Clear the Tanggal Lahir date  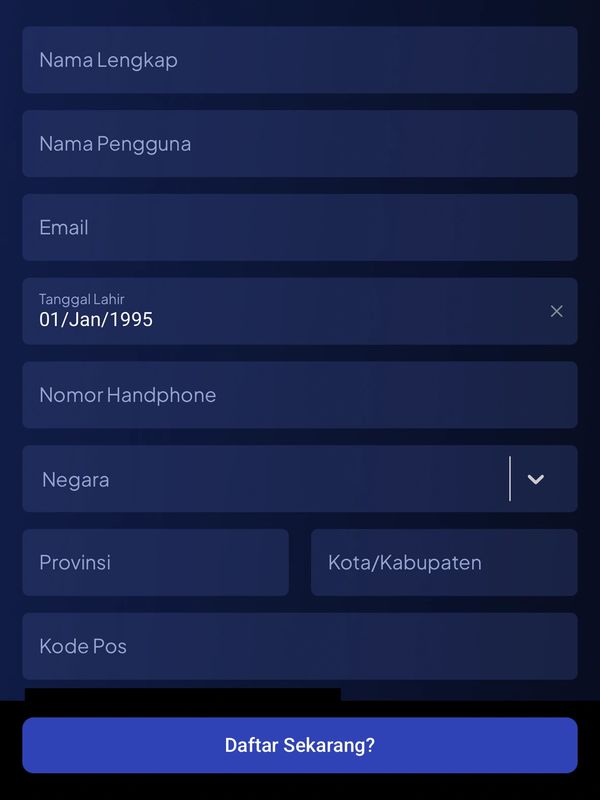coord(557,311)
